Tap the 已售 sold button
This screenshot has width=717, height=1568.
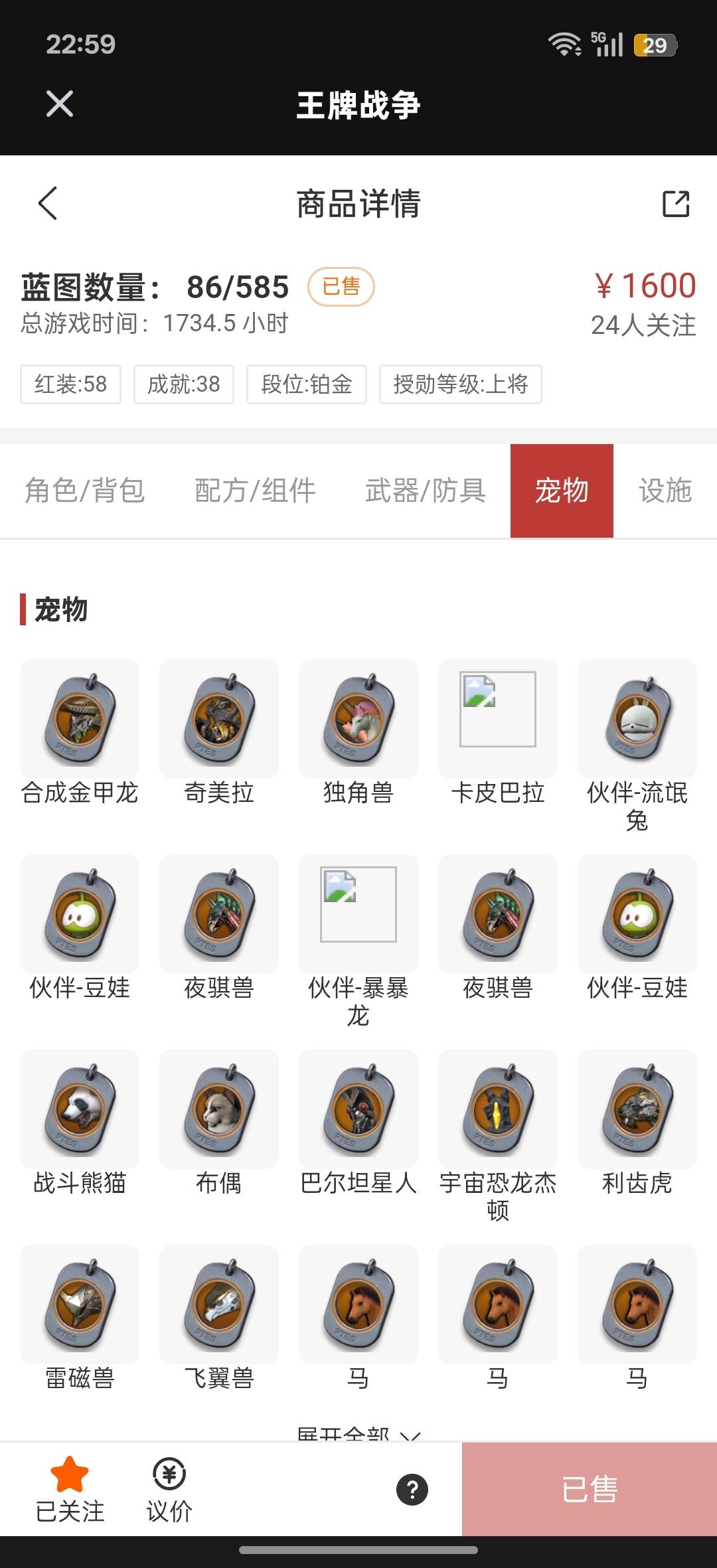[x=590, y=1489]
